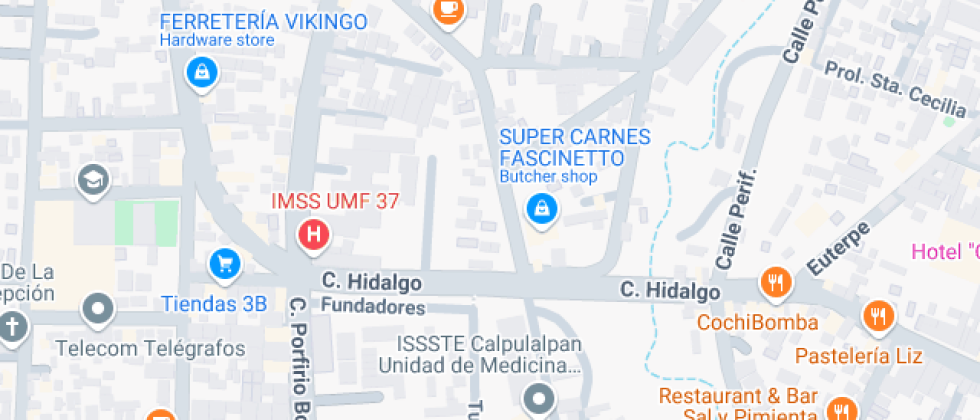
Task: Open the CochiBomba restaurant pin
Action: (x=775, y=284)
